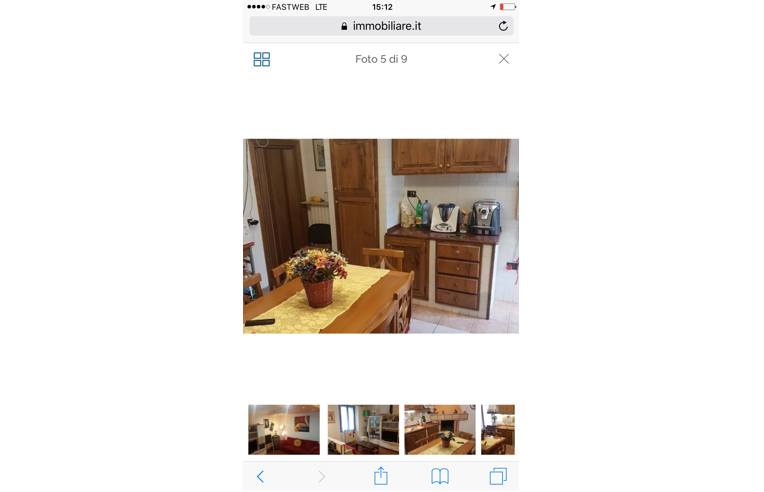Screen dimensions: 764x492
Task: Open the main kitchen photo
Action: point(381,236)
